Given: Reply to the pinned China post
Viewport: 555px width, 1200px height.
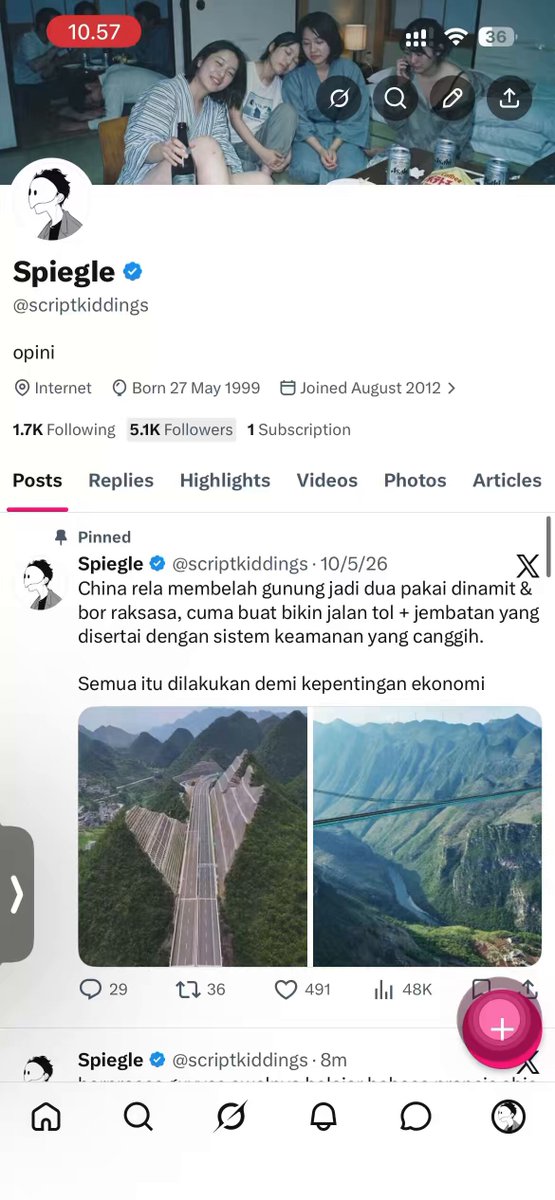Looking at the screenshot, I should coord(103,989).
